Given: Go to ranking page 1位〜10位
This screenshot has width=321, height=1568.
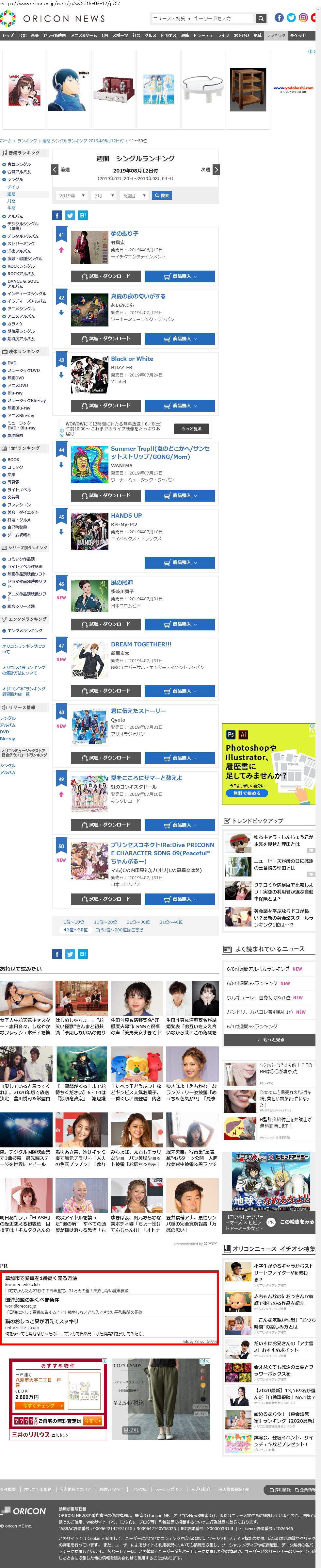Looking at the screenshot, I should pyautogui.click(x=74, y=922).
